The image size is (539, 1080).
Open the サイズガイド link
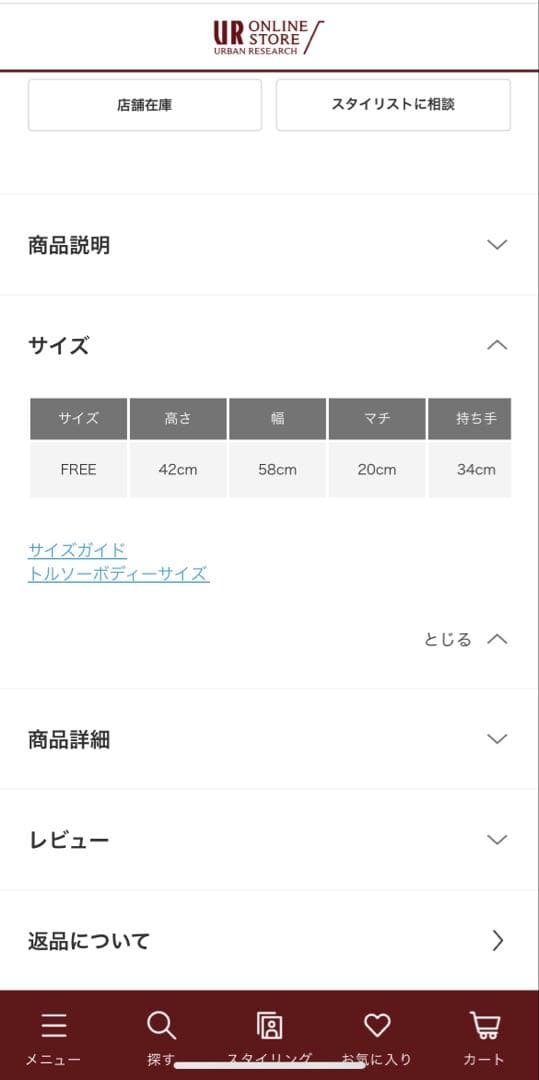tap(77, 550)
